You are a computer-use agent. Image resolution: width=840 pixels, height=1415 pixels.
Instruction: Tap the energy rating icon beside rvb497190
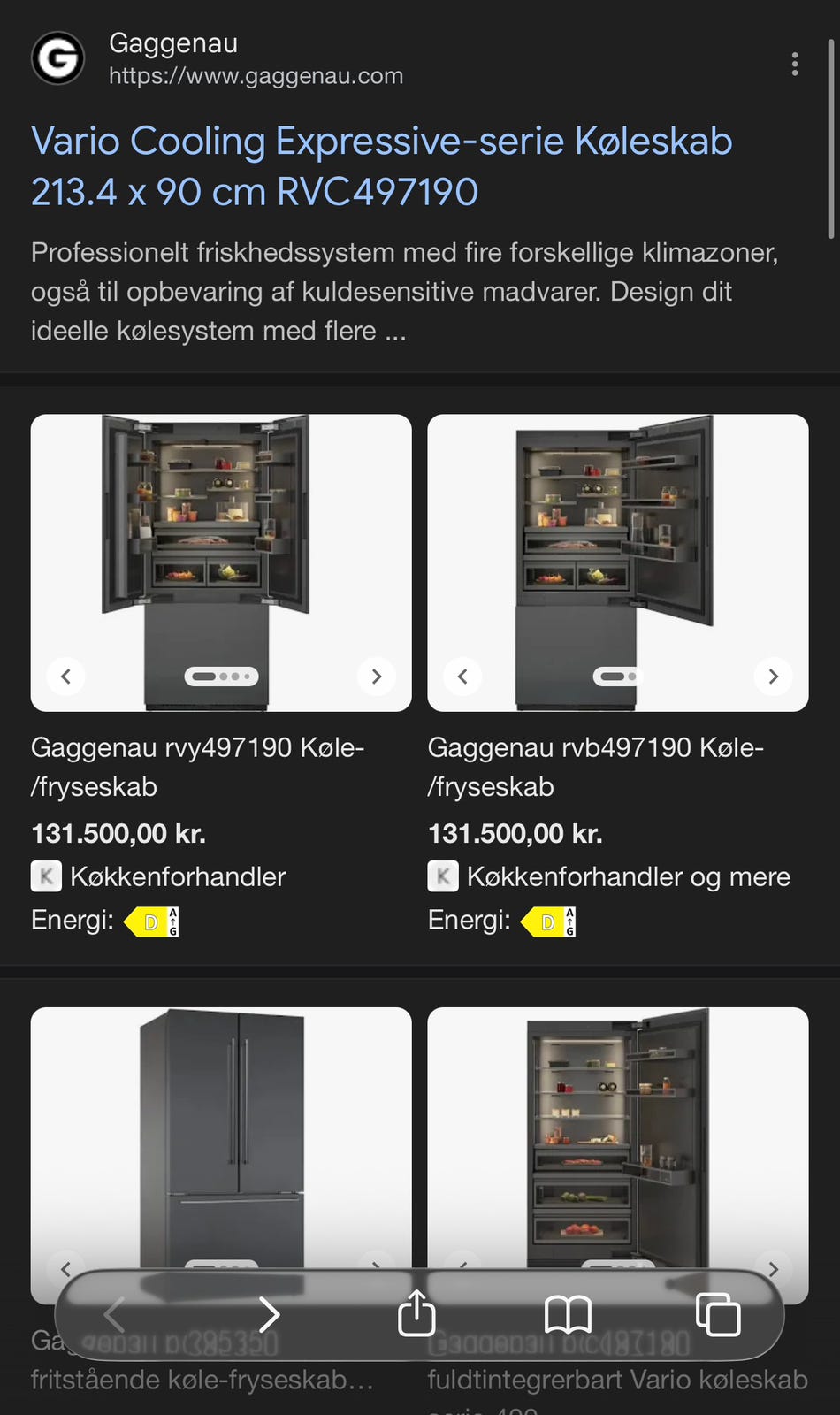point(547,920)
